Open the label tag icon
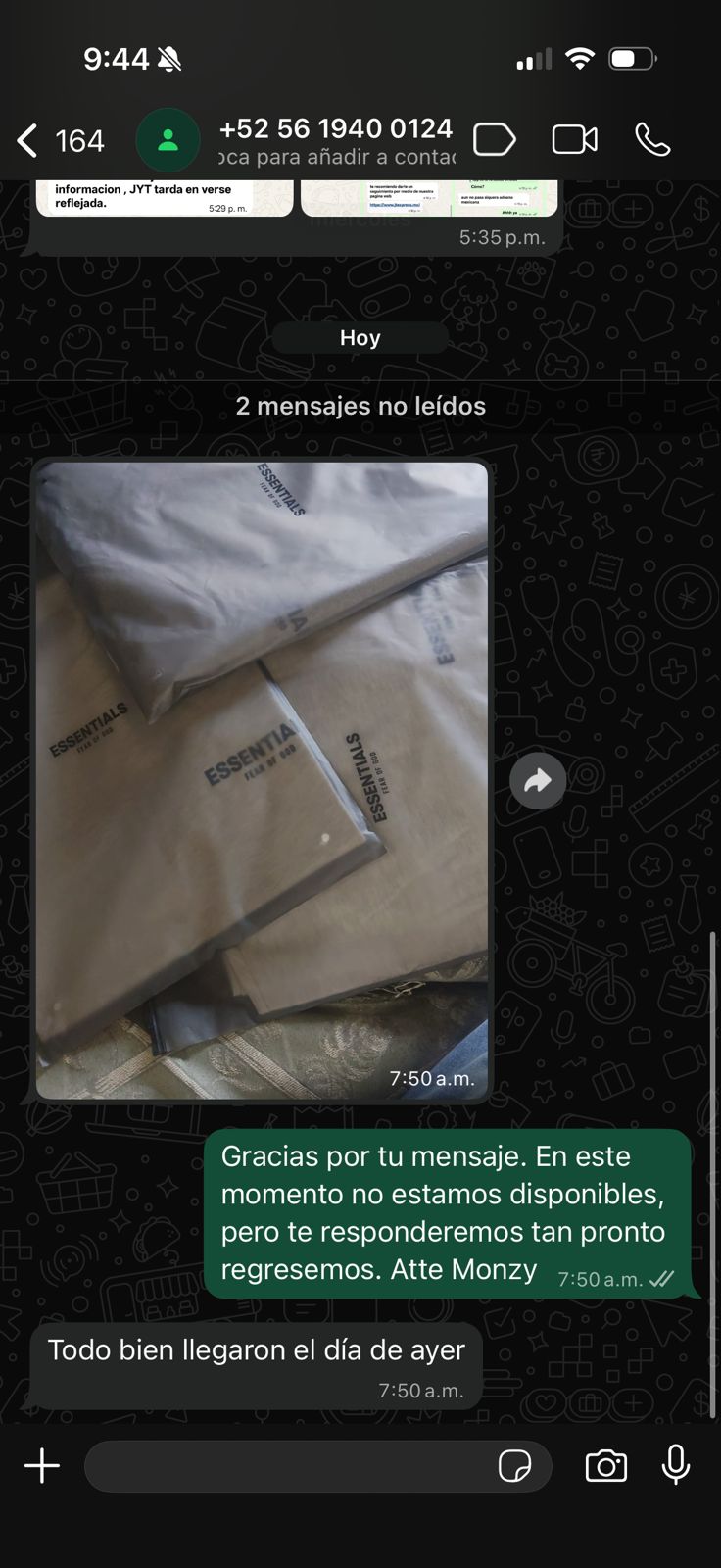 pos(494,140)
